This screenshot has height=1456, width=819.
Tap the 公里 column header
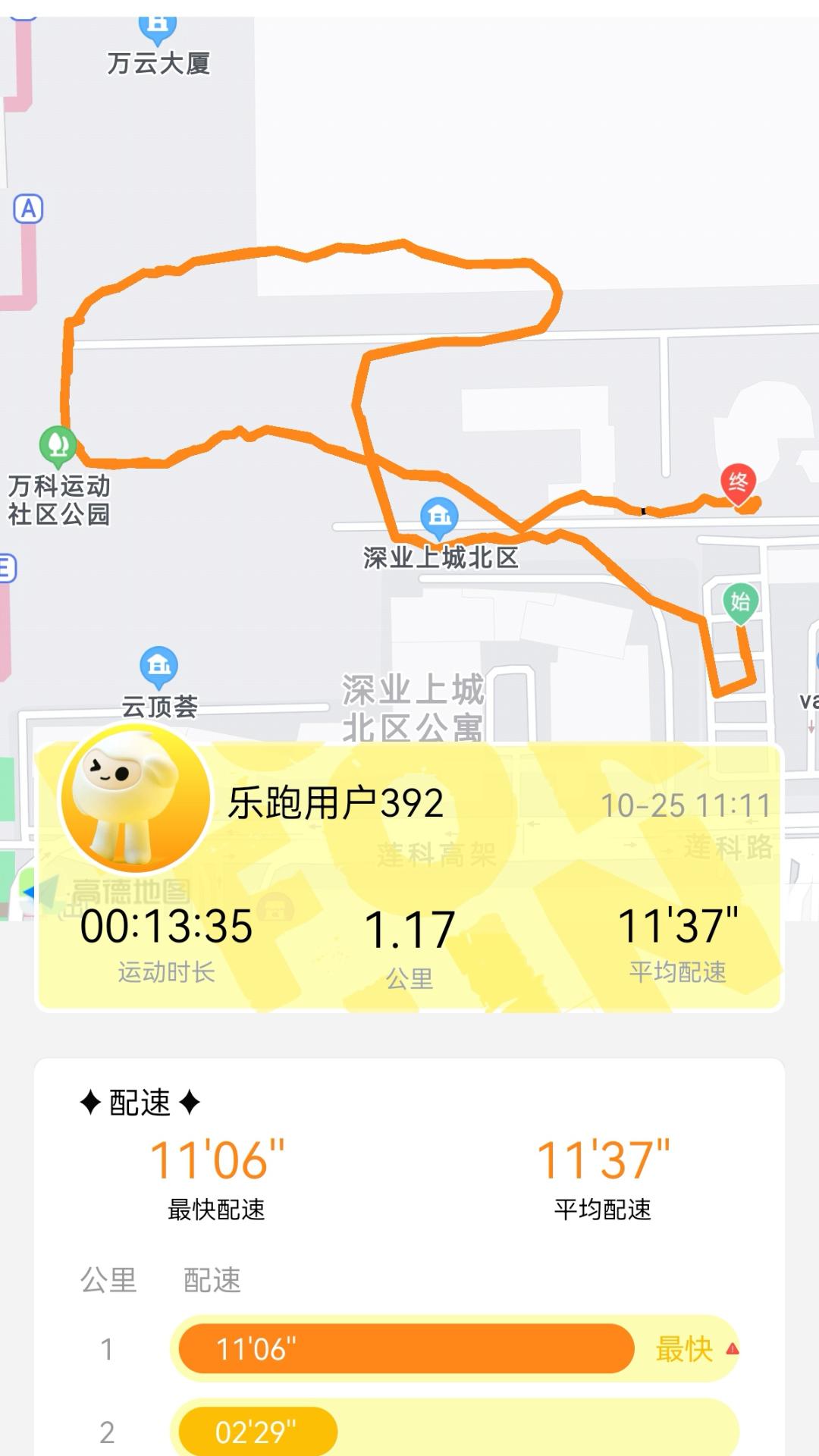click(x=108, y=1279)
